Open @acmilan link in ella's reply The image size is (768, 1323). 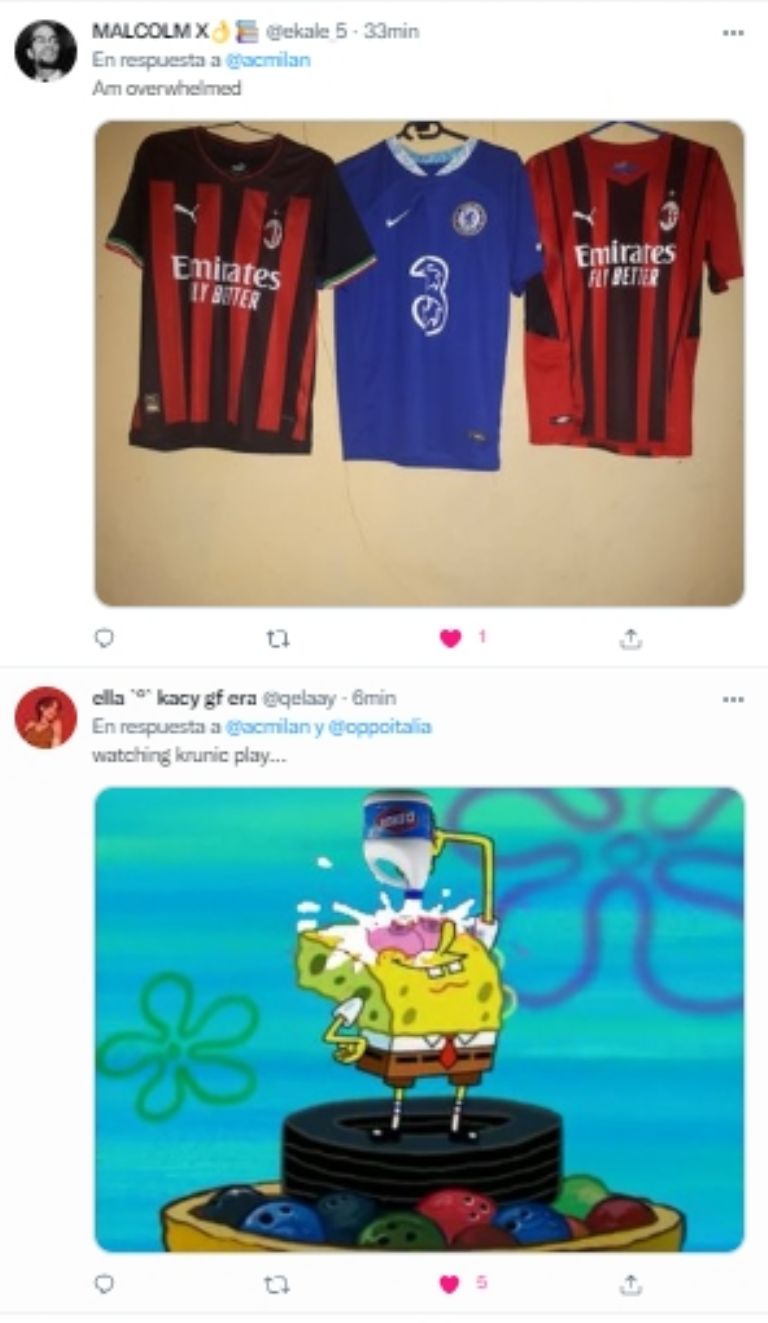click(263, 727)
